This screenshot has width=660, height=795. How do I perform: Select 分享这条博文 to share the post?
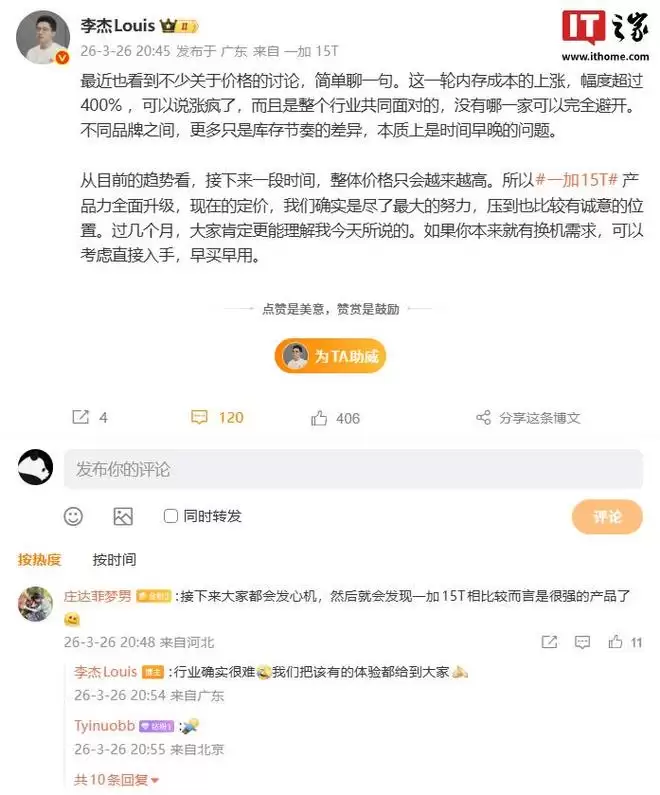click(x=528, y=417)
